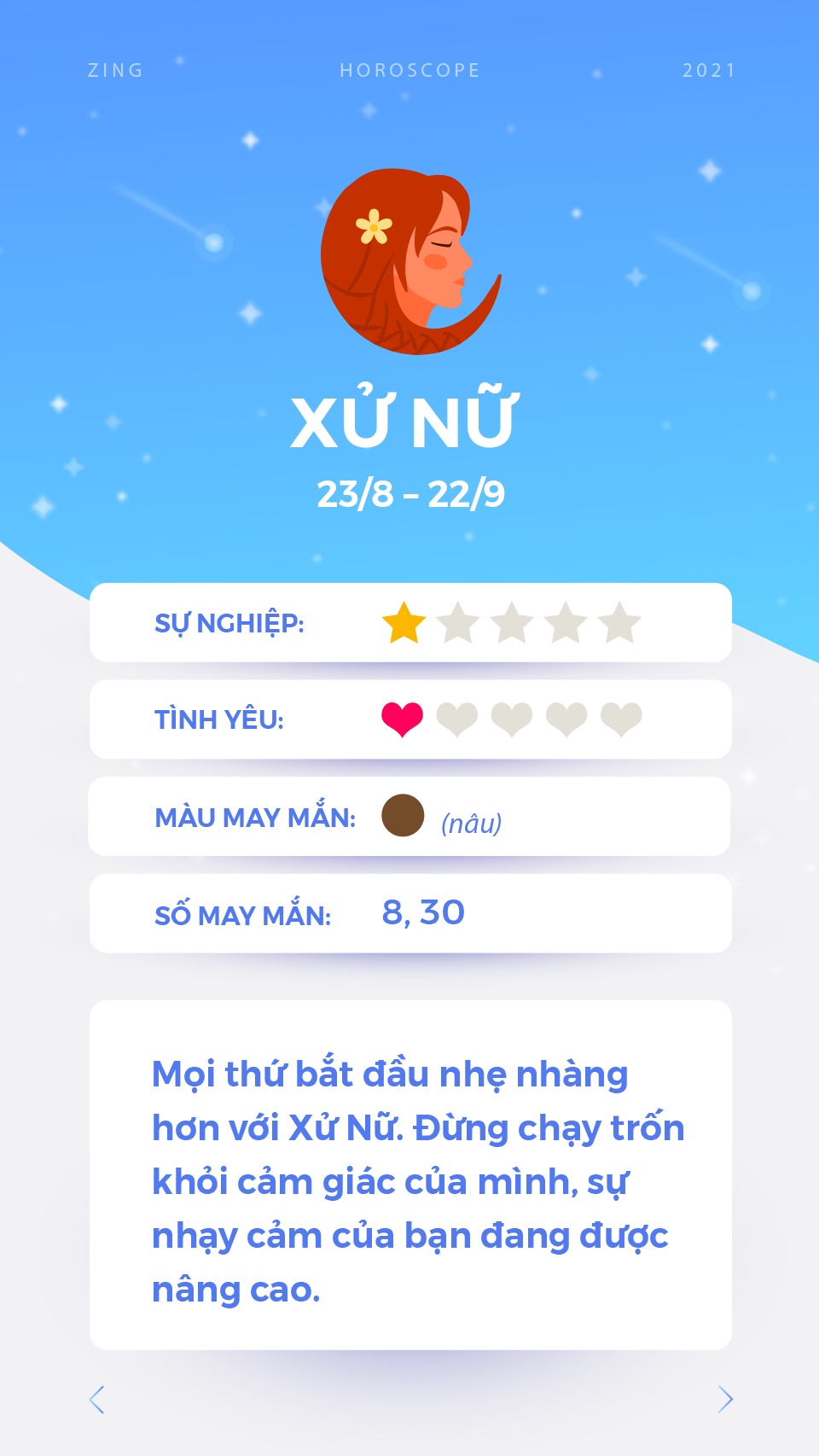The image size is (819, 1456).
Task: Click the ZING menu label
Action: point(116,70)
